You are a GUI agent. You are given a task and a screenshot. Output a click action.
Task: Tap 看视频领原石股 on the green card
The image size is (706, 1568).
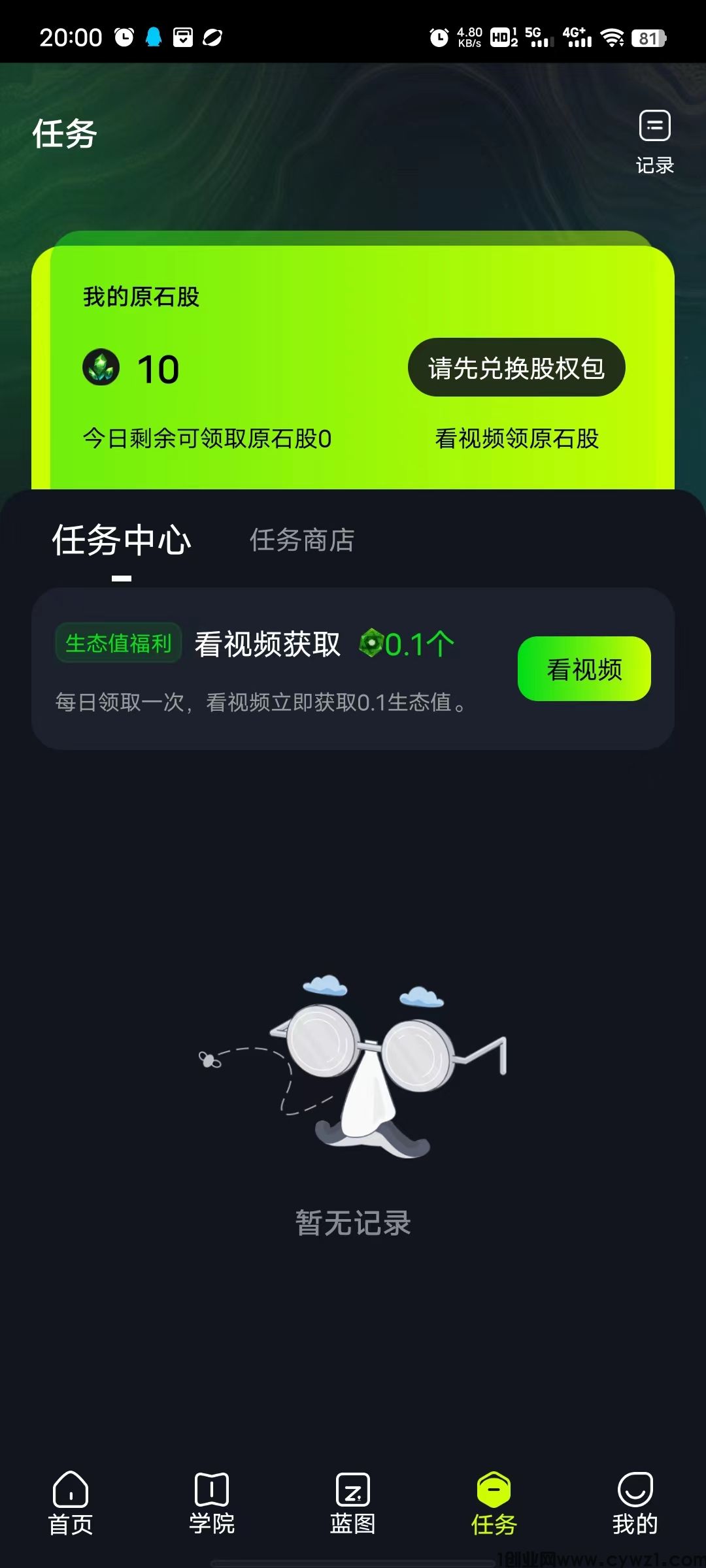pyautogui.click(x=516, y=438)
